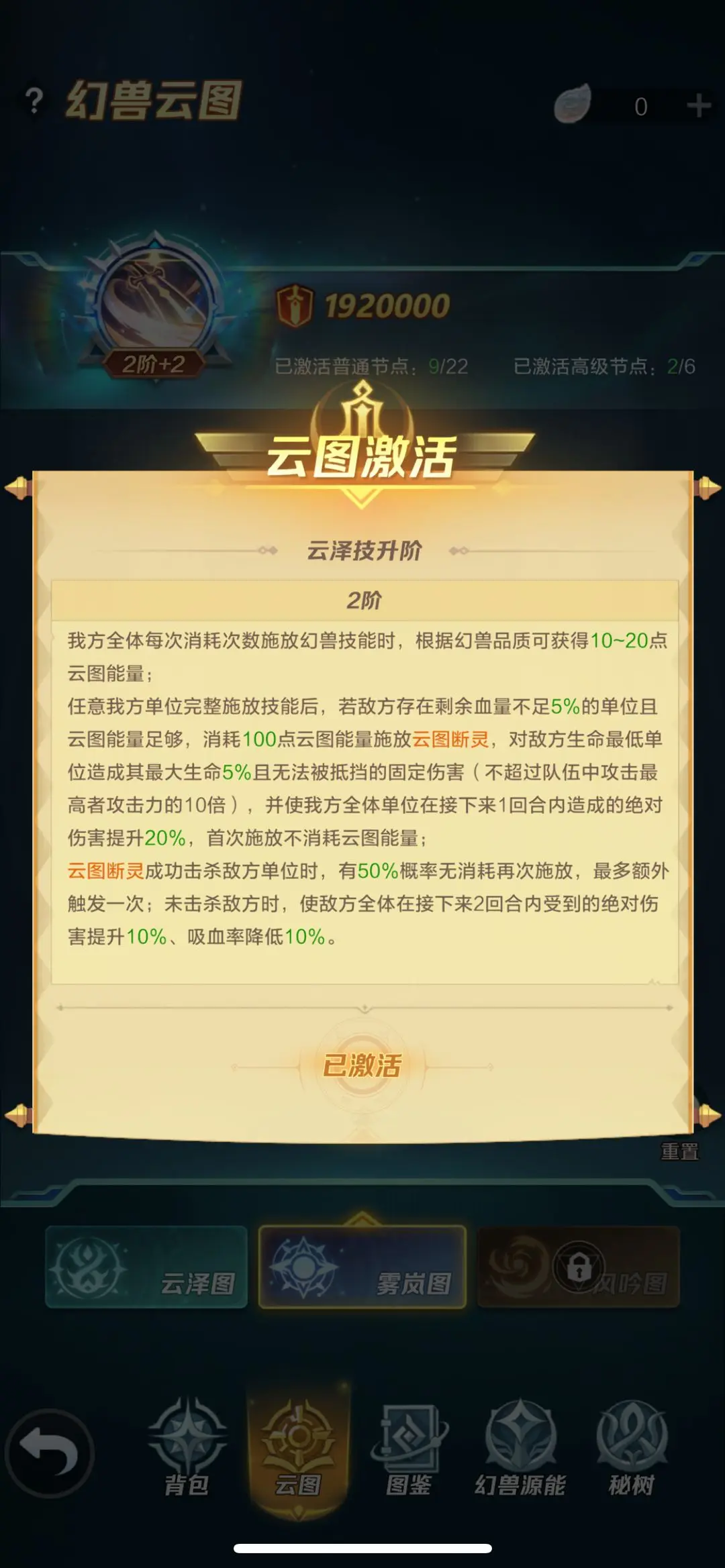Screen dimensions: 725x1568
Task: Add more currency with the plus icon
Action: tap(699, 105)
